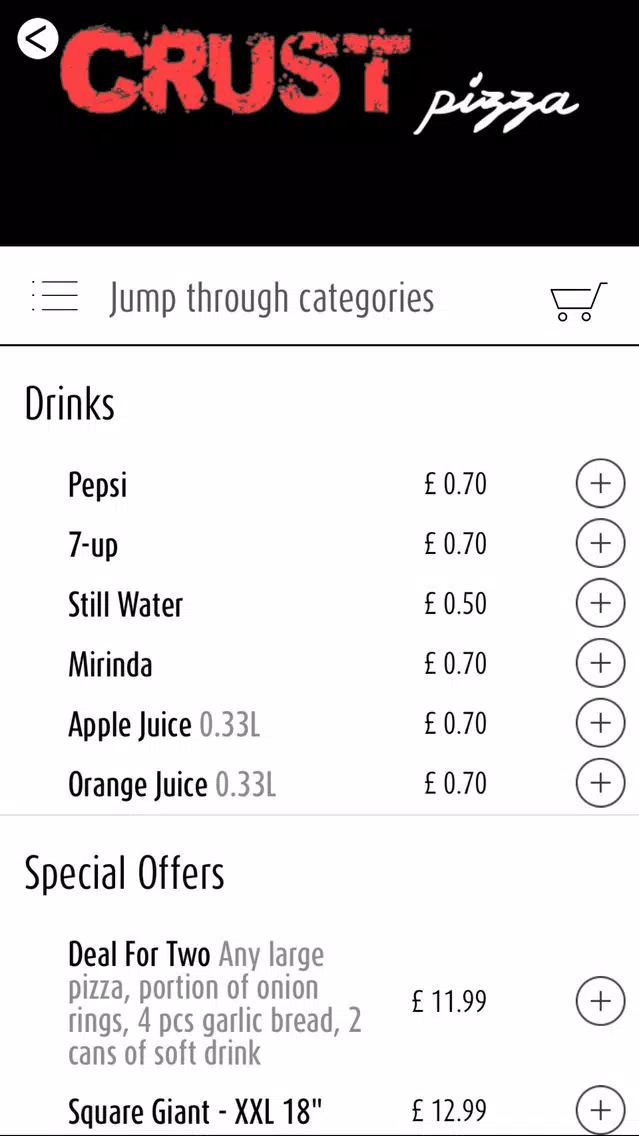Add Deal For Two to the order

click(600, 1002)
